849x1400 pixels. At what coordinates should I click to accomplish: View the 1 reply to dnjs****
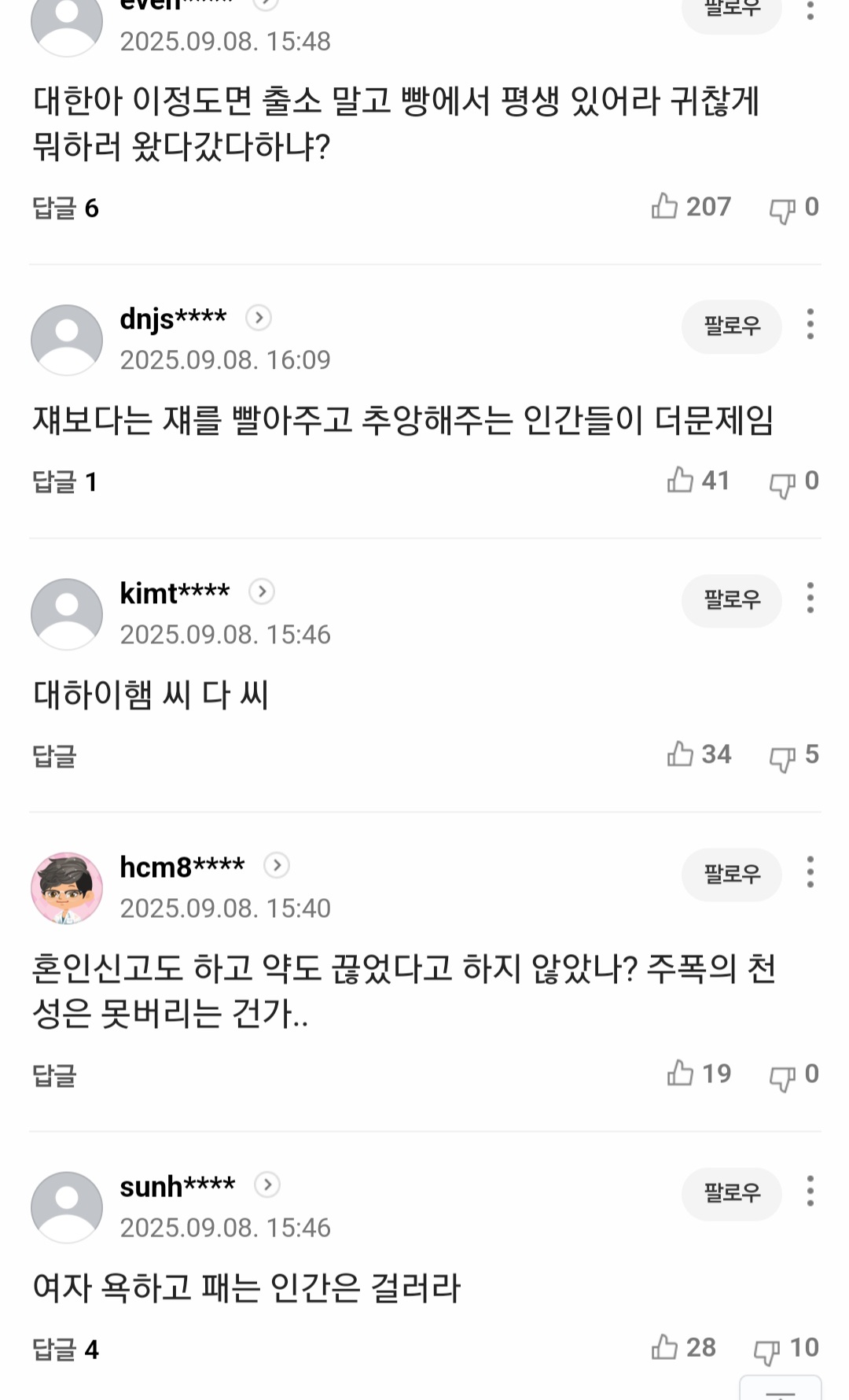[64, 481]
